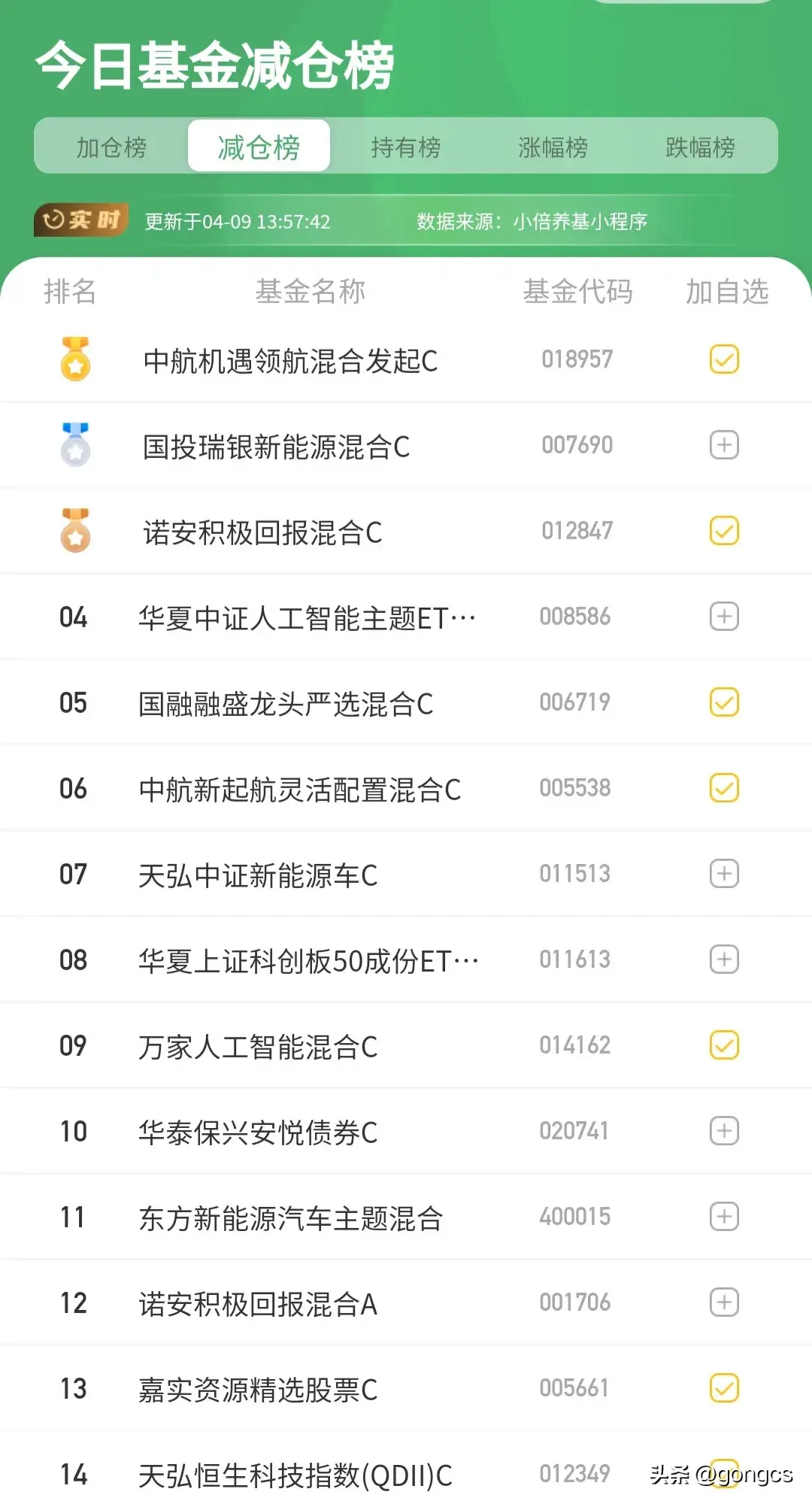This screenshot has height=1504, width=812.
Task: Open the 加自选 column header
Action: pos(726,293)
